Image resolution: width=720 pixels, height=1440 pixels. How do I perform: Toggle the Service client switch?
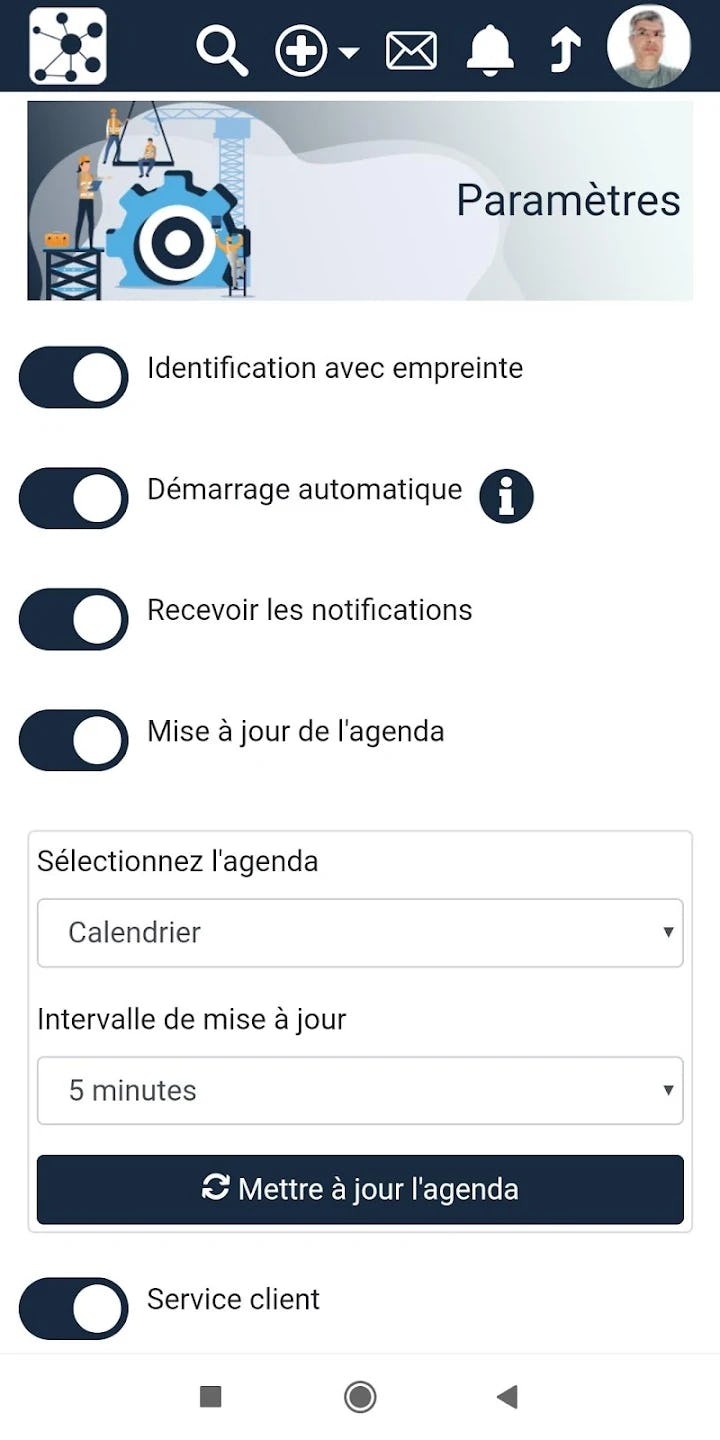click(x=74, y=1308)
